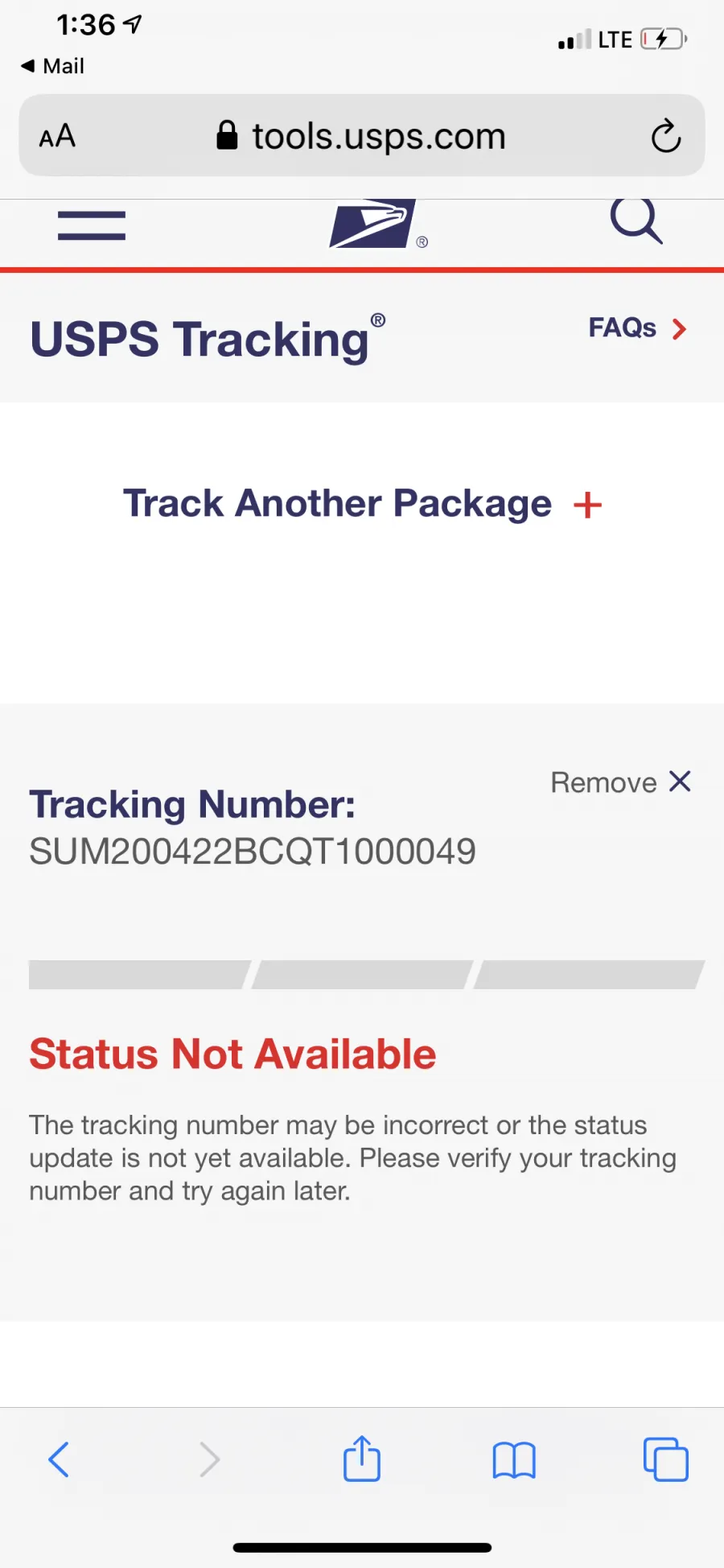Open the FAQs link
The width and height of the screenshot is (724, 1568).
tap(637, 328)
